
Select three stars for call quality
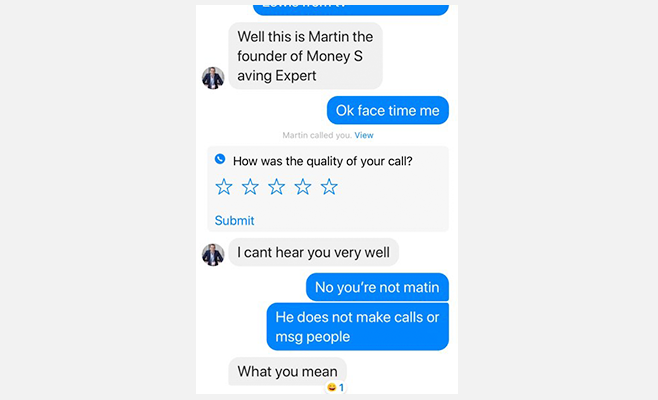[277, 187]
